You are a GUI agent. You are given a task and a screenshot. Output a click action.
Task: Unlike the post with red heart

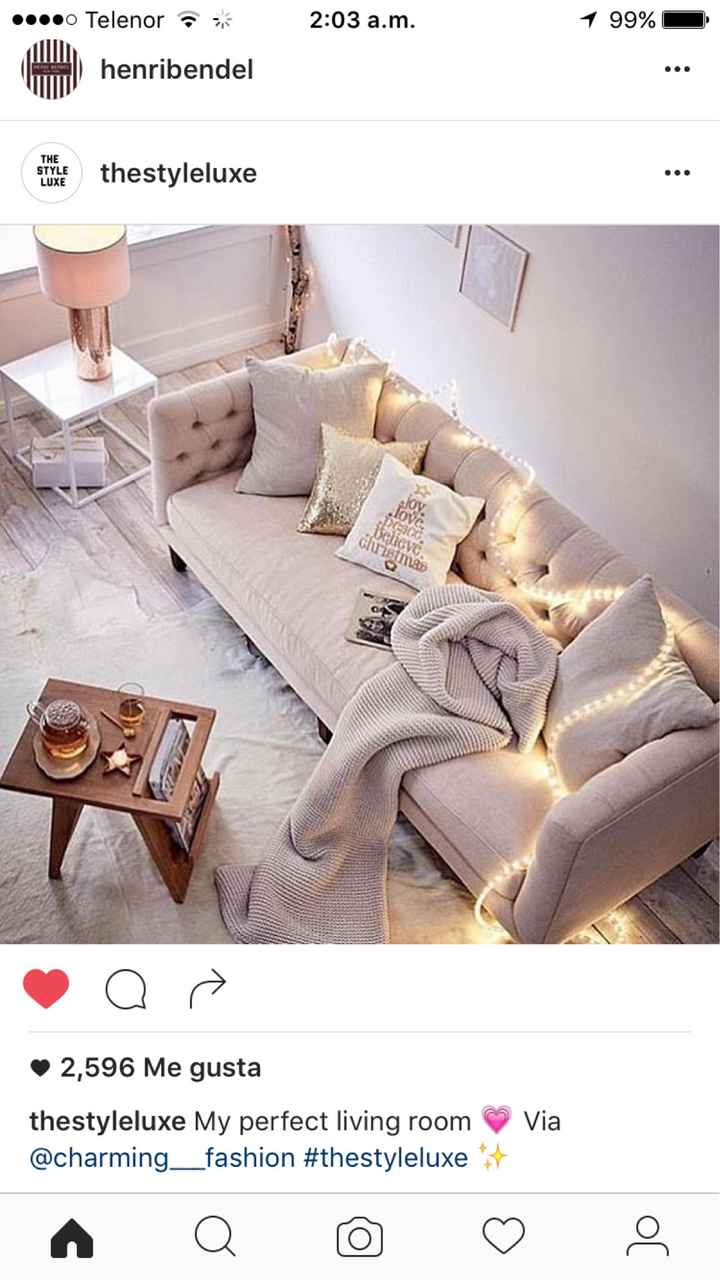[46, 988]
